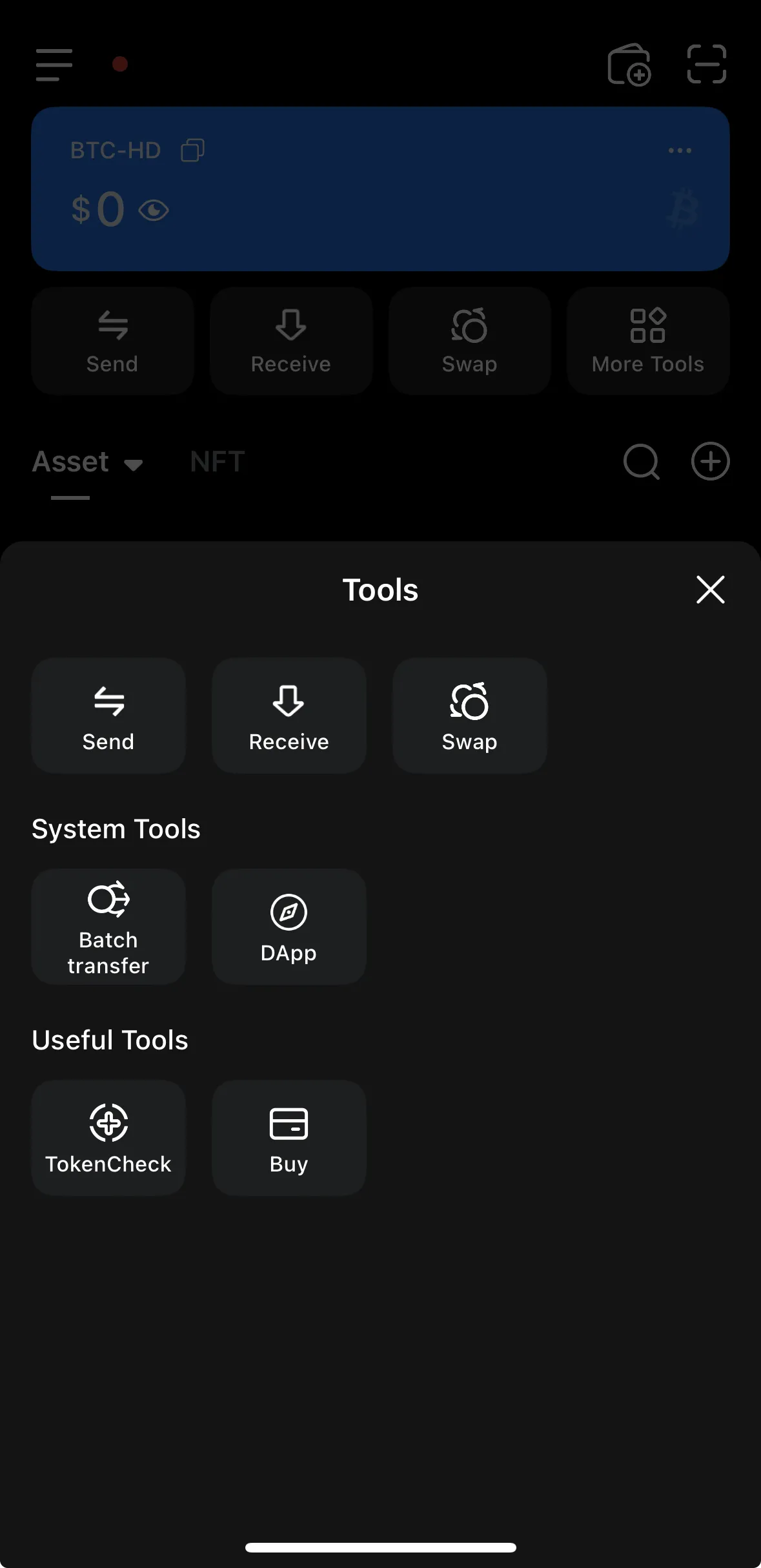761x1568 pixels.
Task: Launch the DApp browser
Action: tap(289, 927)
